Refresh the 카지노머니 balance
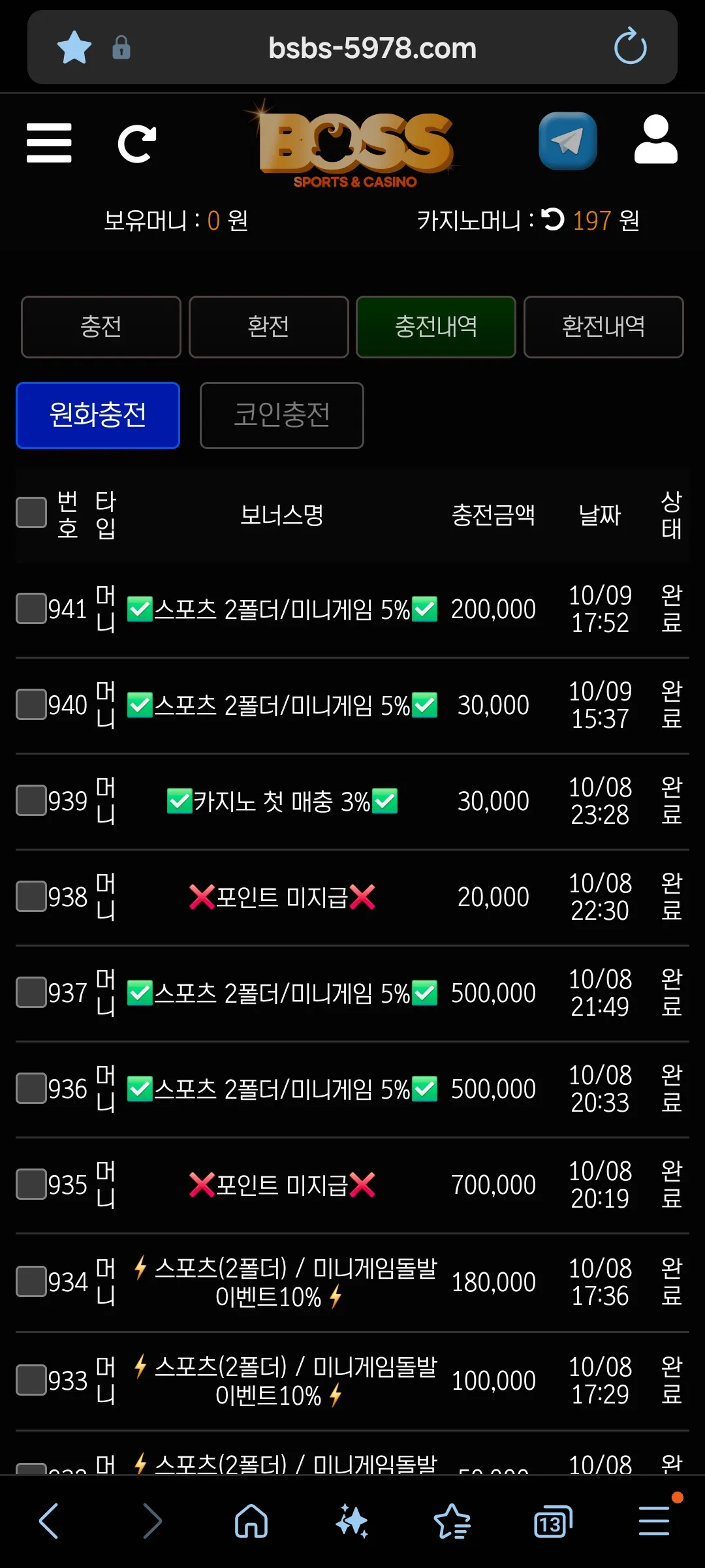The height and width of the screenshot is (1568, 705). point(553,219)
